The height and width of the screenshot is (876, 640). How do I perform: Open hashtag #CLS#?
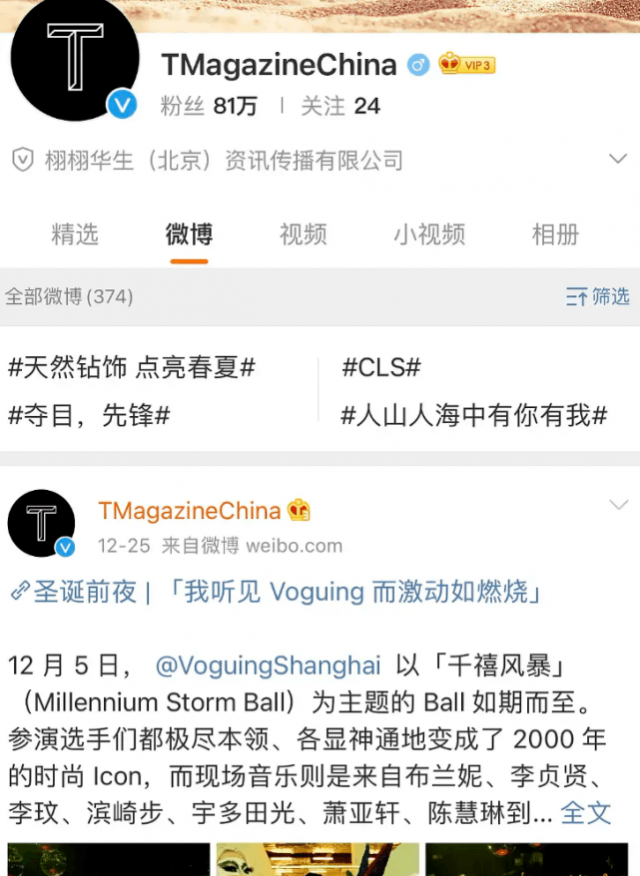click(381, 367)
